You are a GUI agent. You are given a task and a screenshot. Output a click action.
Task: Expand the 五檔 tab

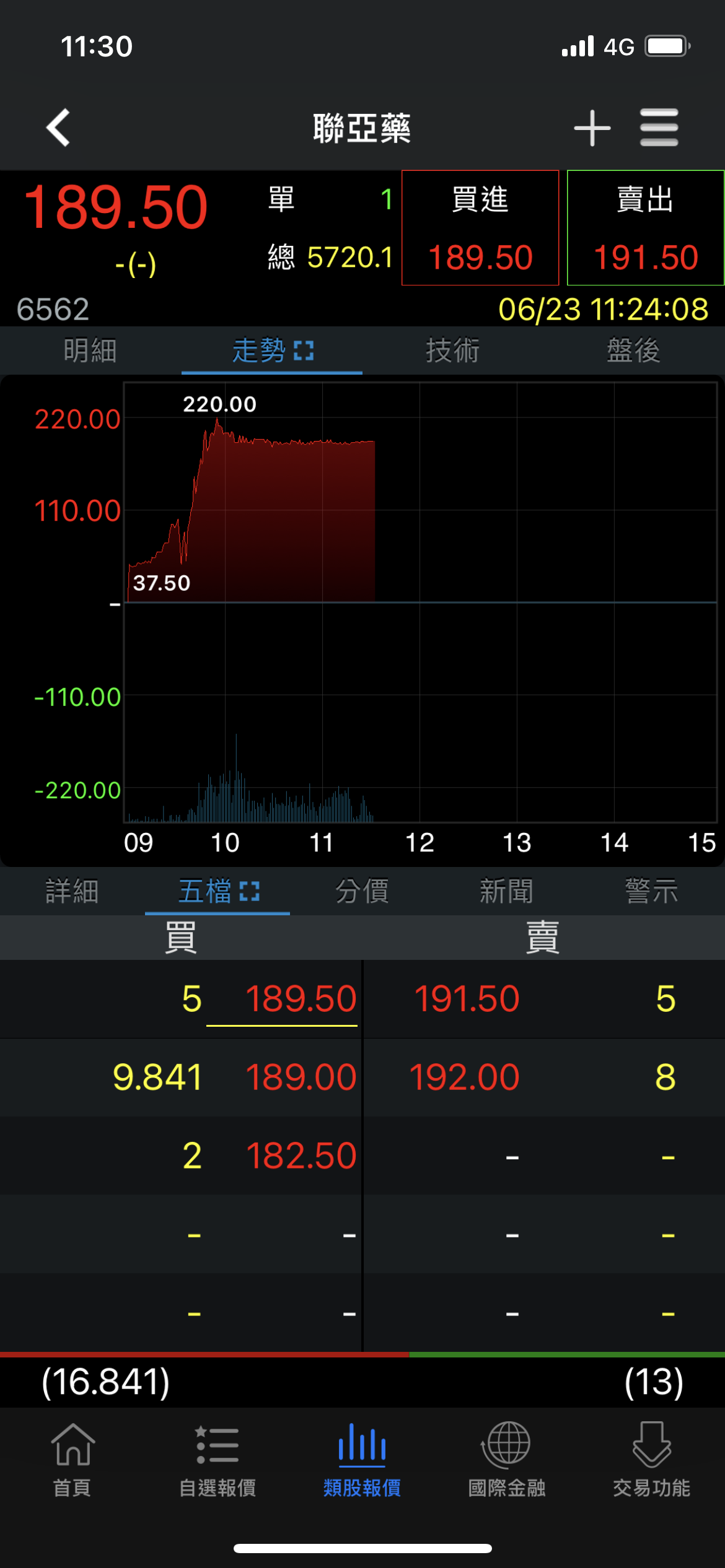click(x=217, y=892)
